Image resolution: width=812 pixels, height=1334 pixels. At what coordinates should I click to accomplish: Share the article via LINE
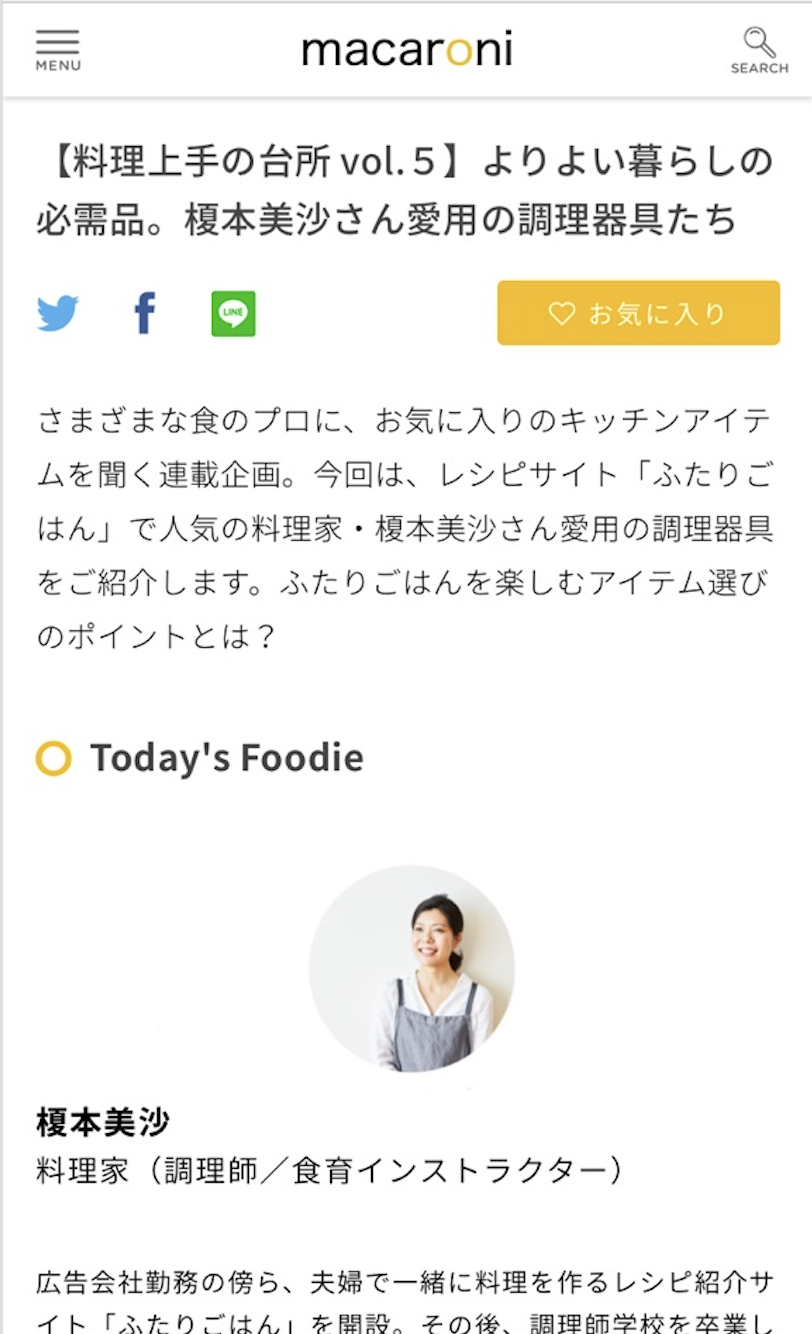click(x=233, y=314)
